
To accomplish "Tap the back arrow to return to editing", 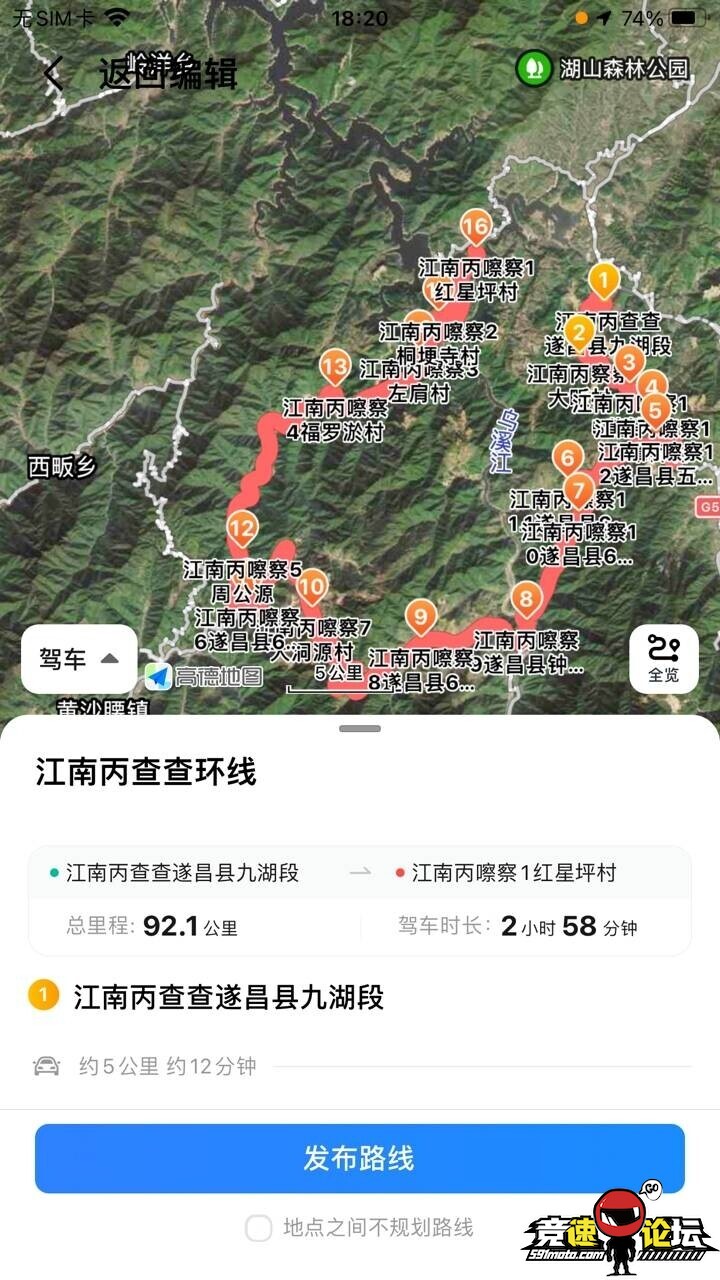I will 54,73.
